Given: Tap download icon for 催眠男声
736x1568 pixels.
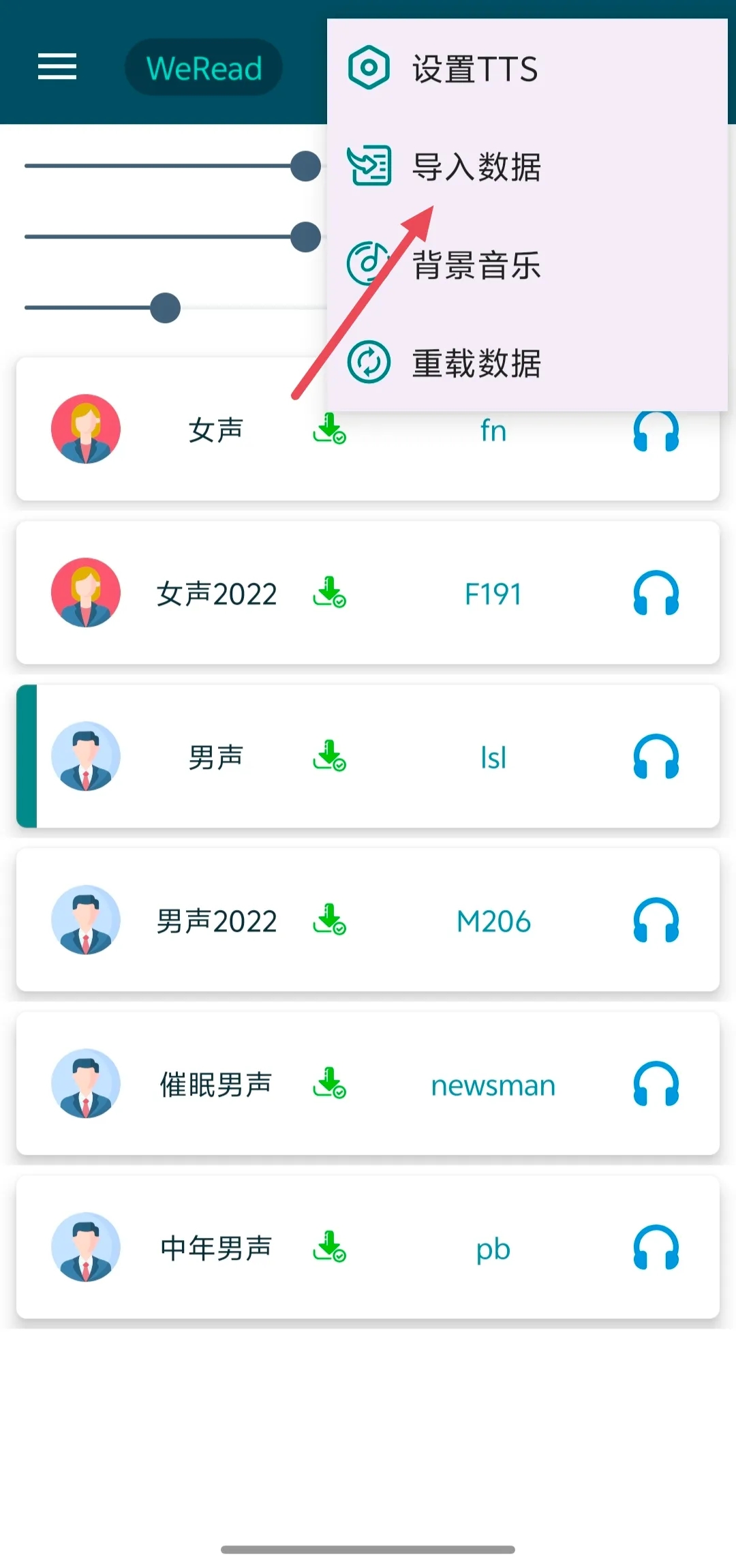Looking at the screenshot, I should point(329,1083).
